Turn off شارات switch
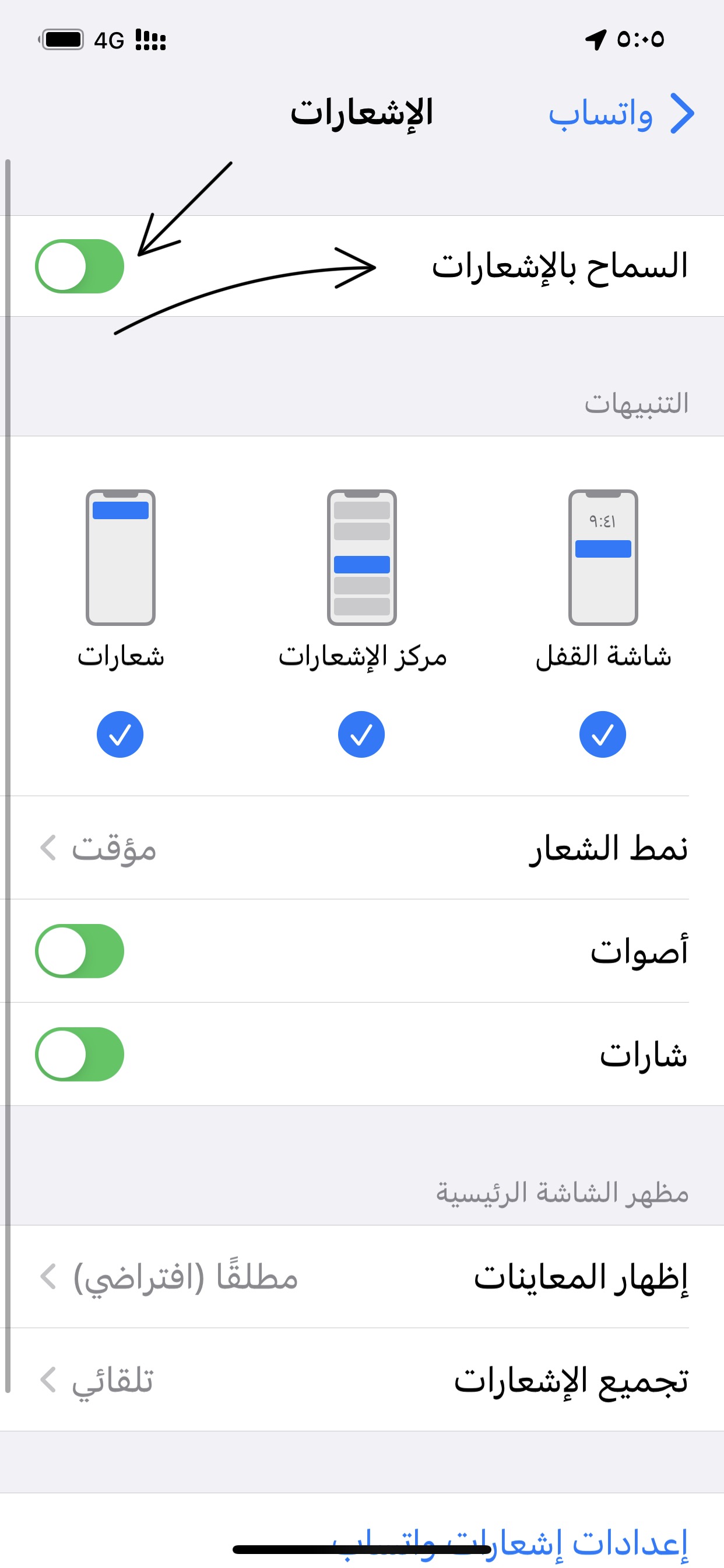Screen dimensions: 724x1568 point(80,1054)
